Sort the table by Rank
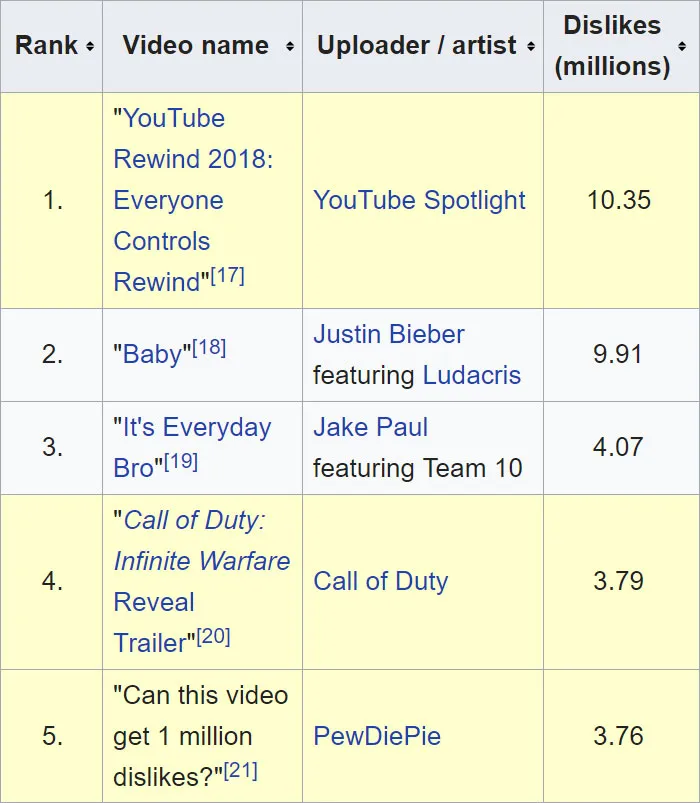This screenshot has height=803, width=700. coord(90,47)
